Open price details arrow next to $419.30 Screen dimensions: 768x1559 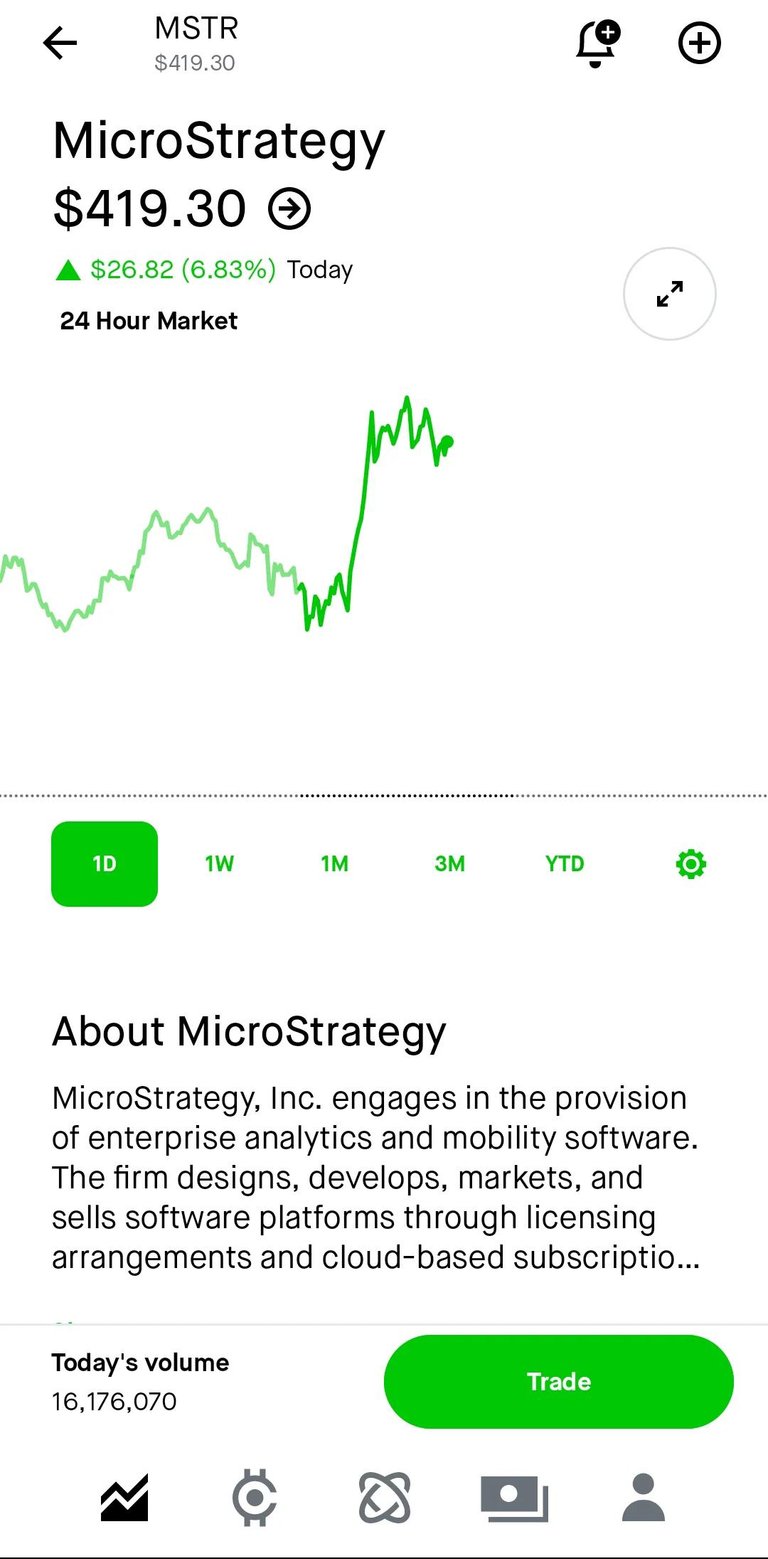click(290, 209)
